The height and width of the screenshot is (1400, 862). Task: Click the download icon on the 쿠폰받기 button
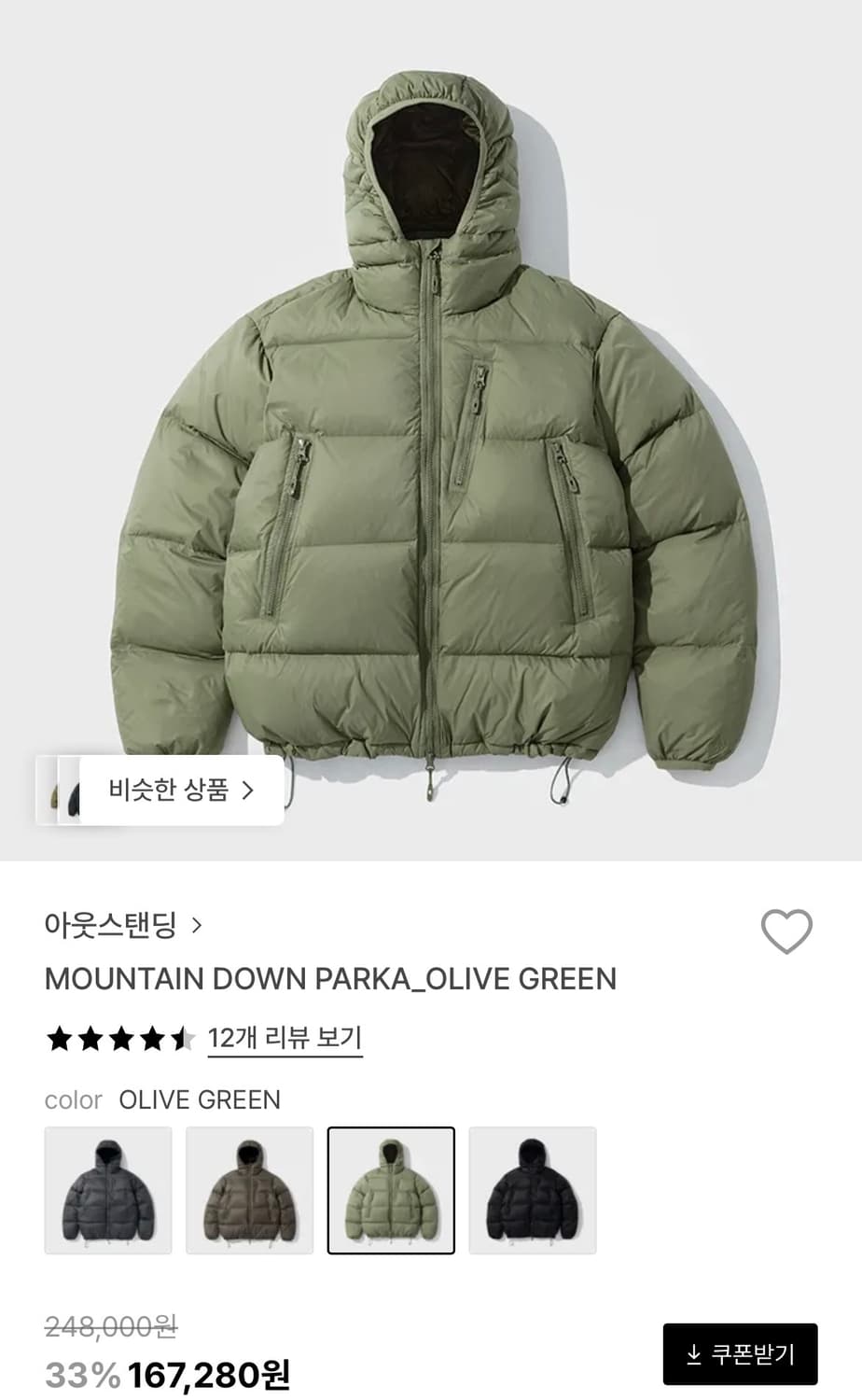click(x=694, y=1352)
